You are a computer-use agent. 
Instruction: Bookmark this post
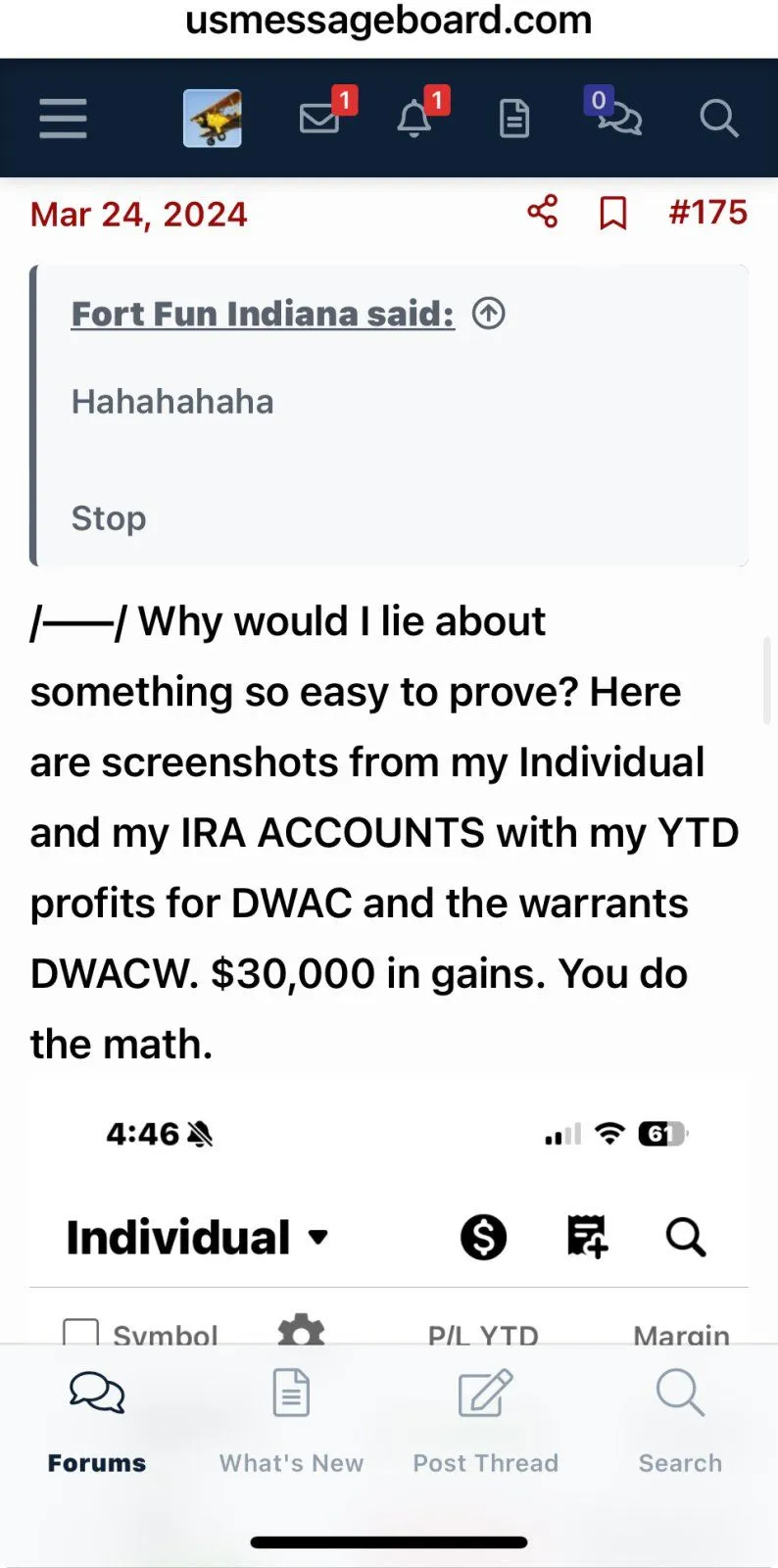pos(613,213)
